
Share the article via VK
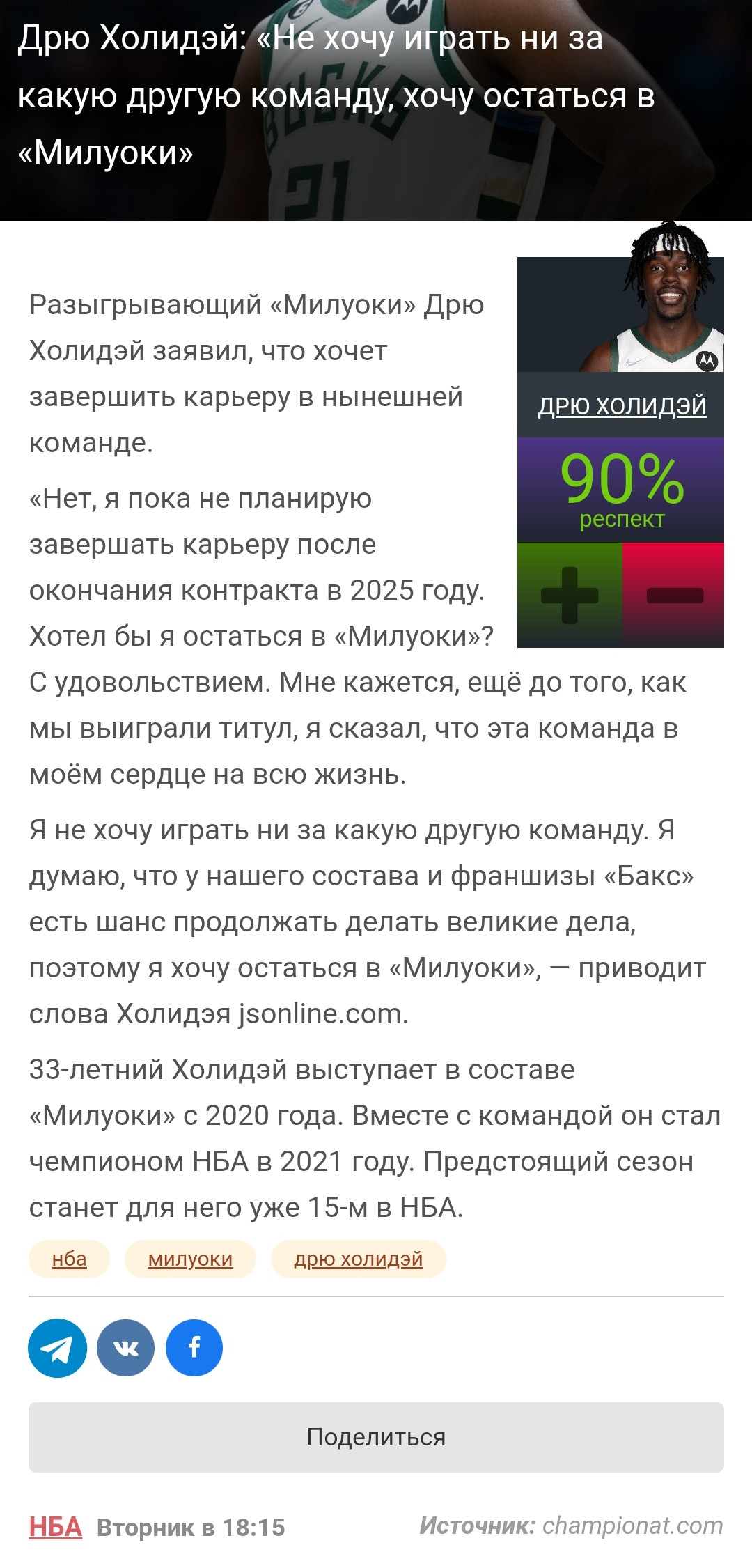[125, 1348]
